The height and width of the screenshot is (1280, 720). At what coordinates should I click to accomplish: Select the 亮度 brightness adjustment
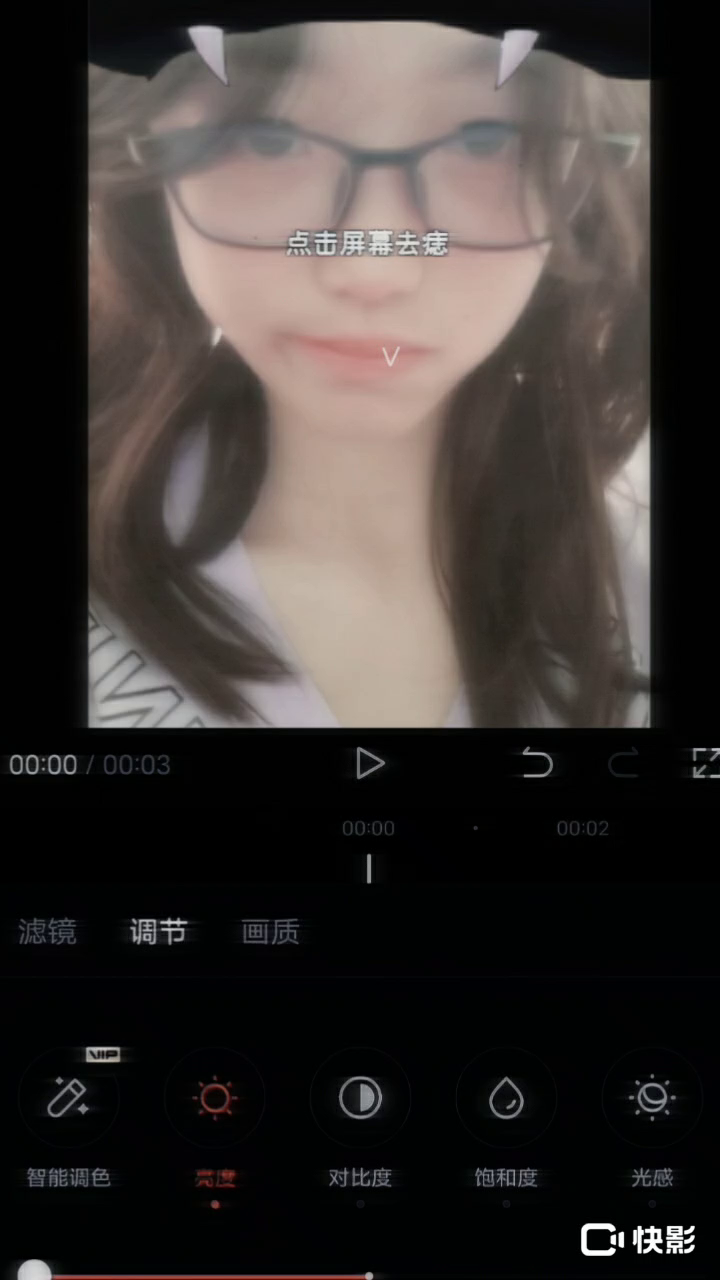click(x=214, y=1098)
